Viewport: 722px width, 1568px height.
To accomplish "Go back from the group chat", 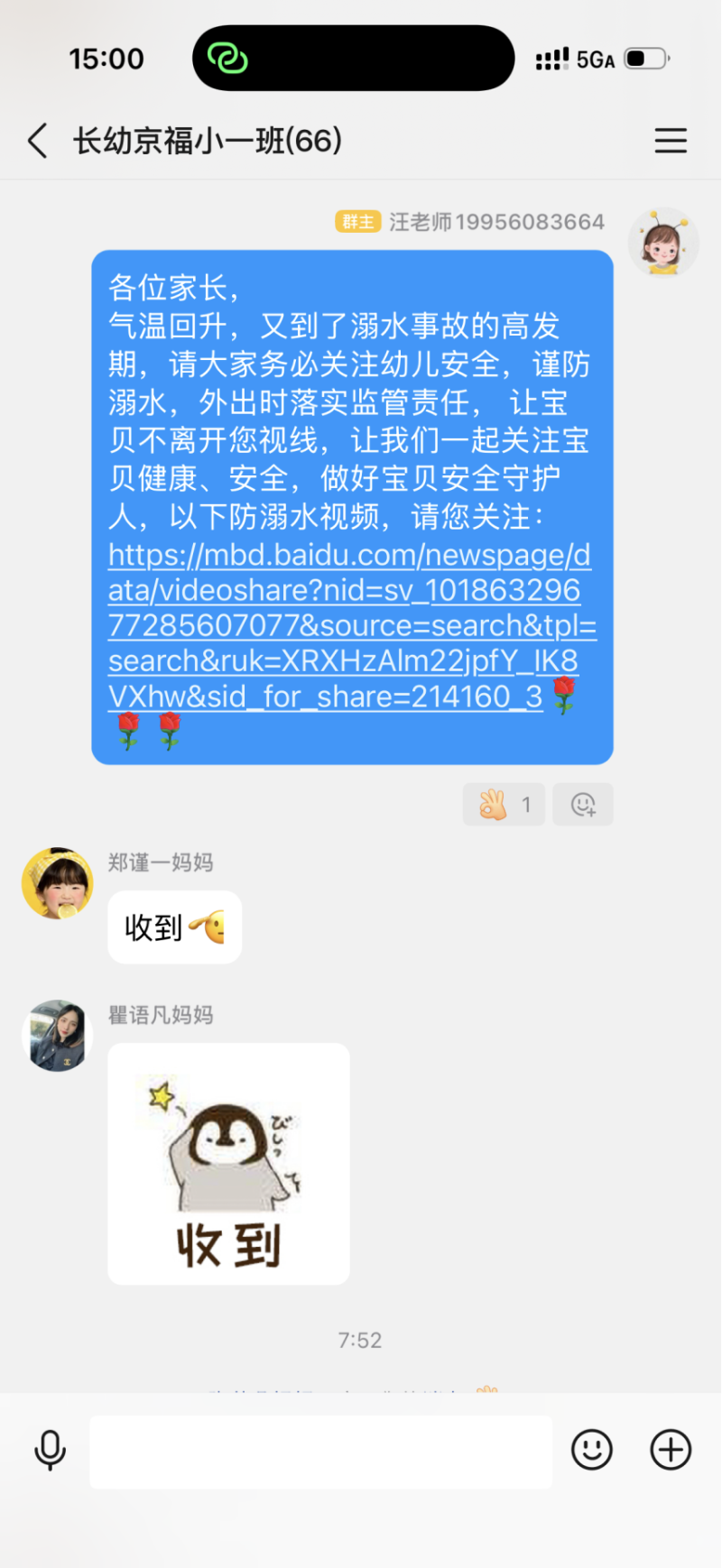I will point(38,141).
